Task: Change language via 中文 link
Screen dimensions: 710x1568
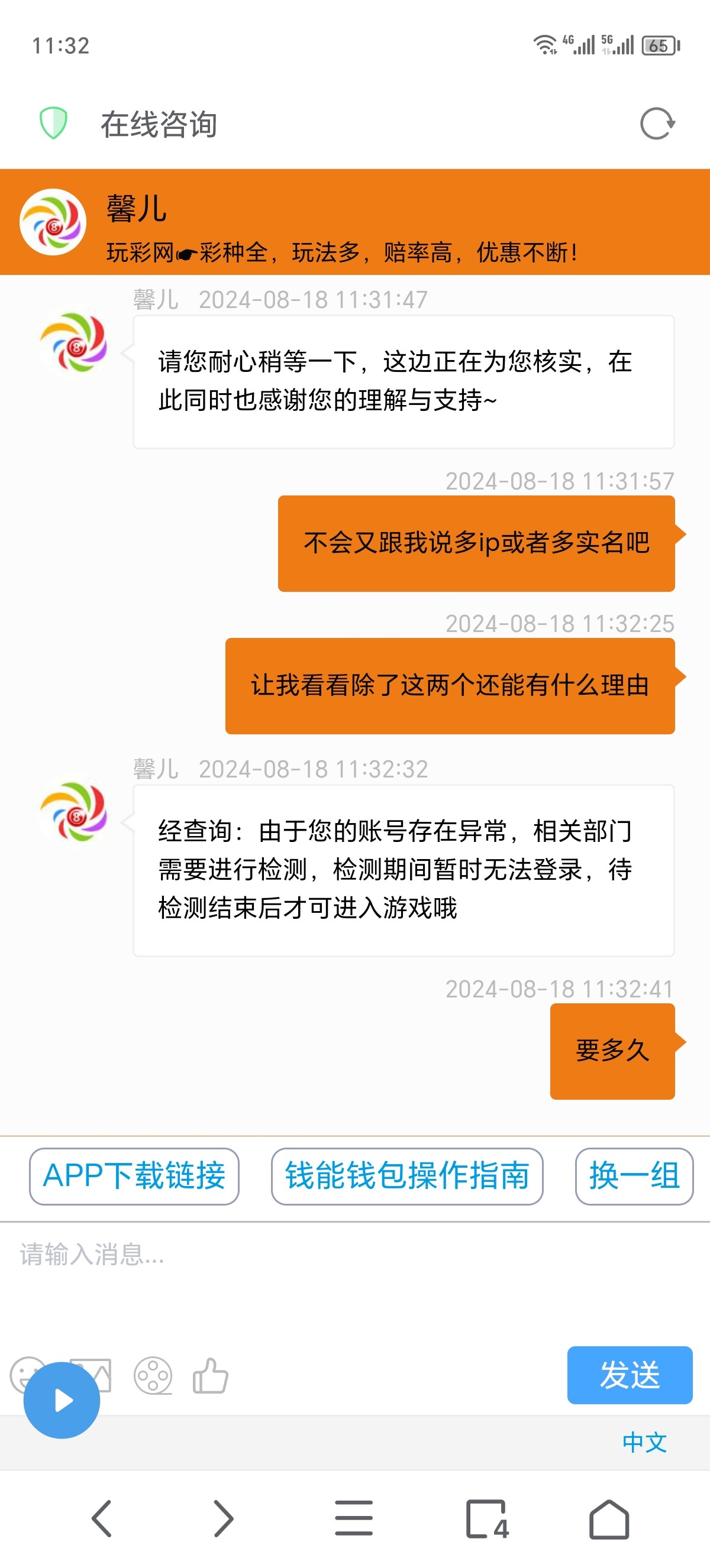Action: coord(644,1442)
